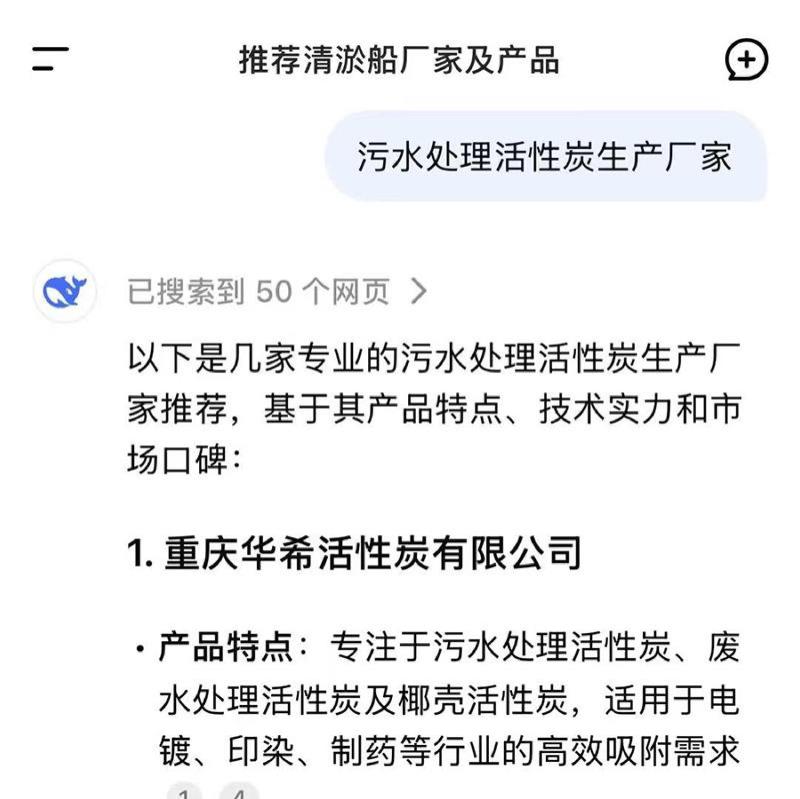Start a new chat
This screenshot has width=800, height=799.
click(746, 59)
